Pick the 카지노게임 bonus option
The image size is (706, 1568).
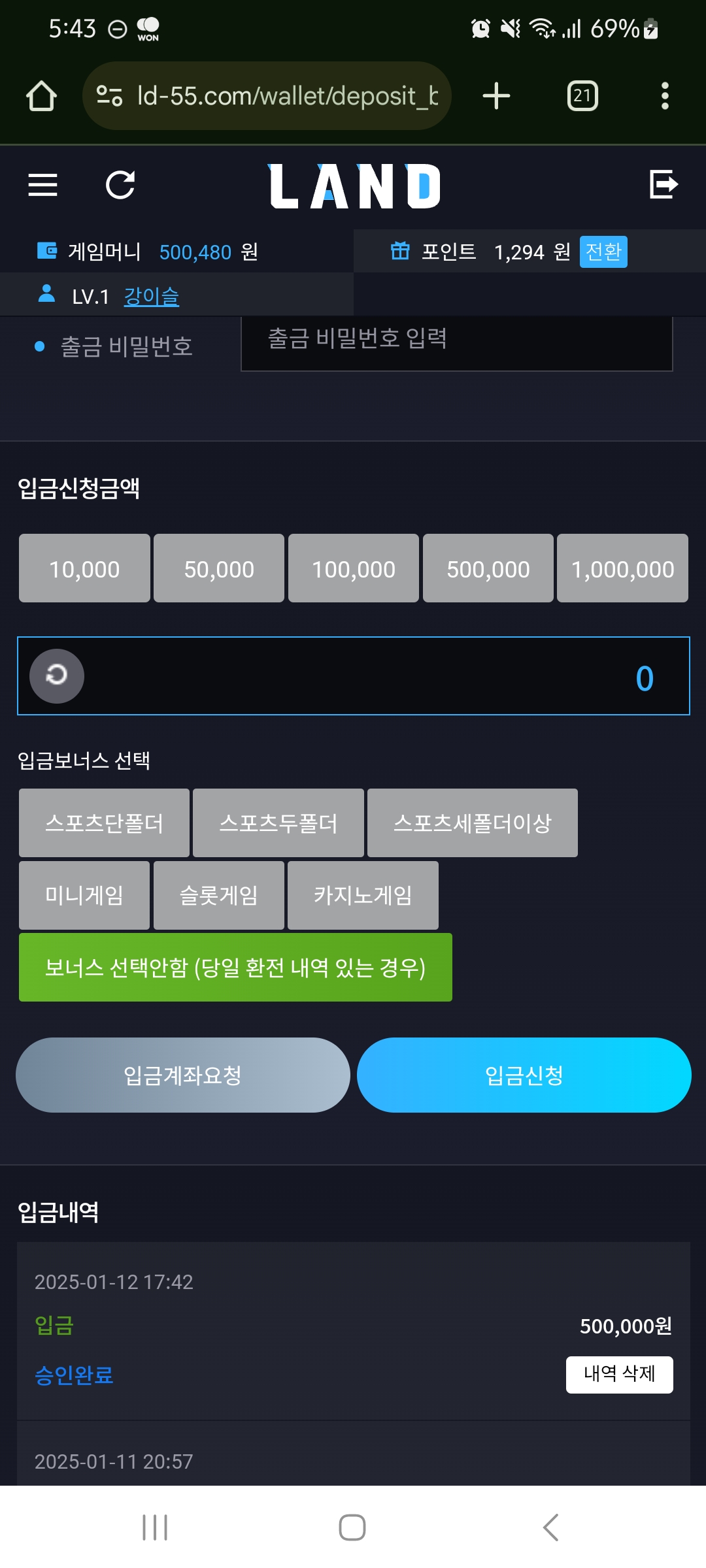(x=363, y=895)
